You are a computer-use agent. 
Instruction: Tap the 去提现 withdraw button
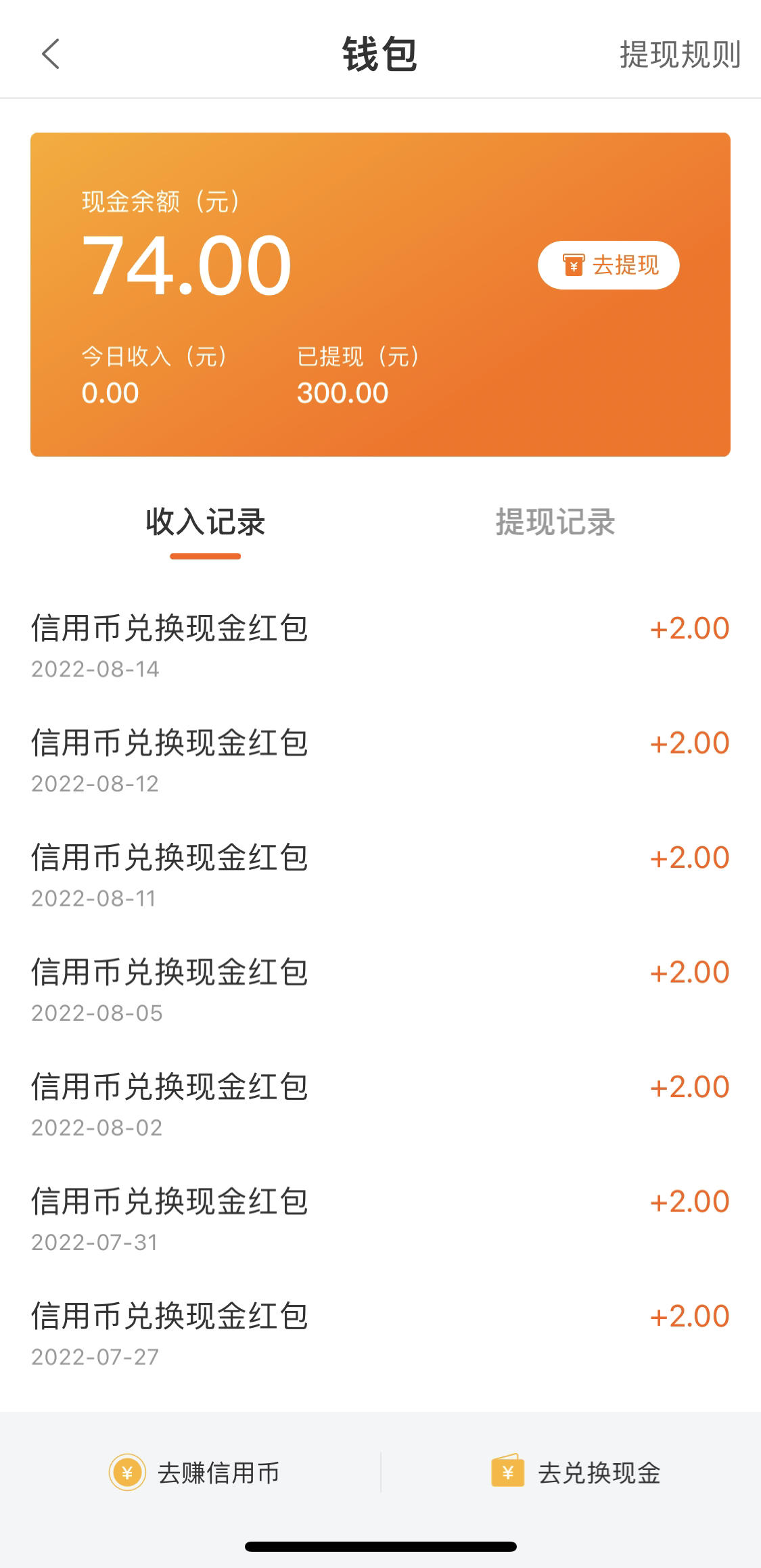[x=608, y=265]
